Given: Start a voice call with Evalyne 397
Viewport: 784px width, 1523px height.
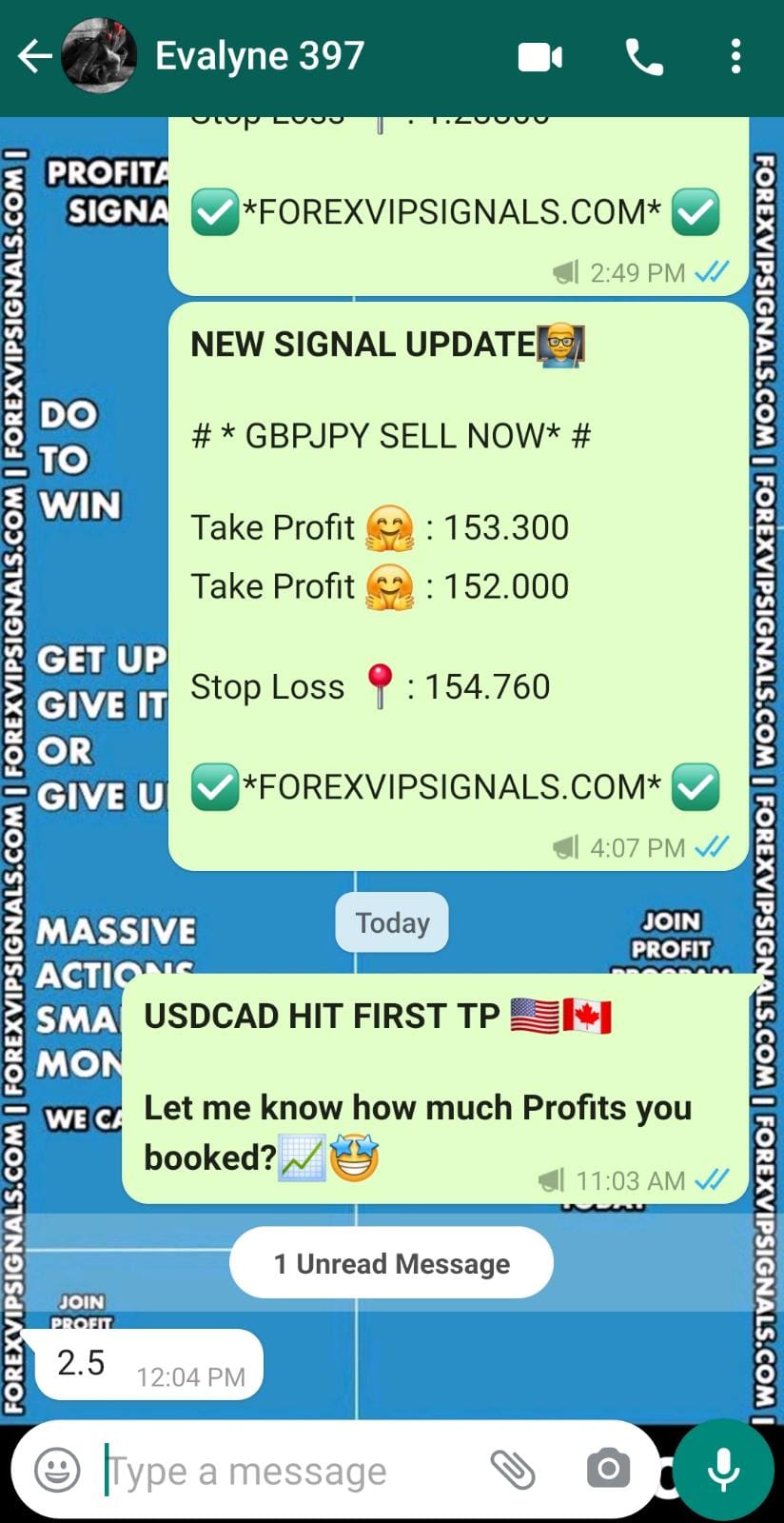Looking at the screenshot, I should click(644, 58).
